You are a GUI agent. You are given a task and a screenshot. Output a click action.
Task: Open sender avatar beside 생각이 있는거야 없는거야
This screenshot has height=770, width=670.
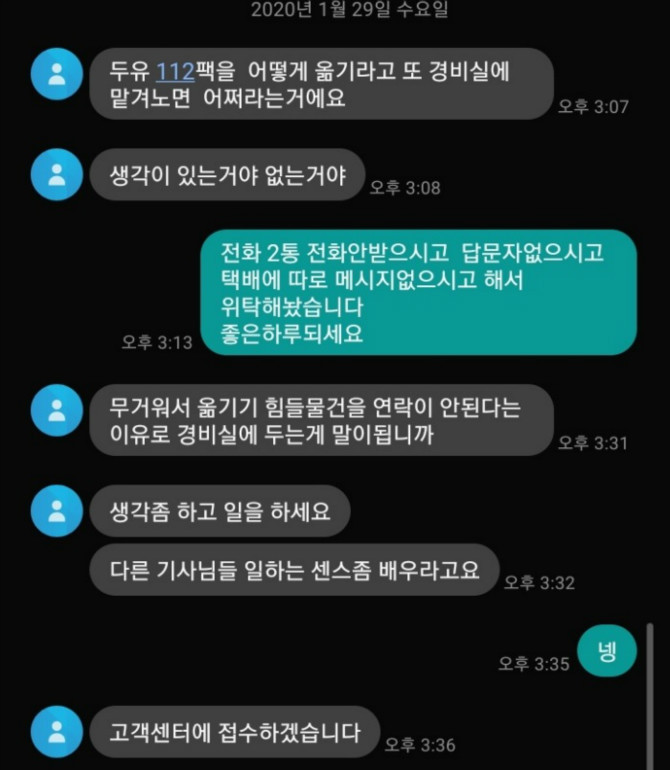[x=56, y=174]
